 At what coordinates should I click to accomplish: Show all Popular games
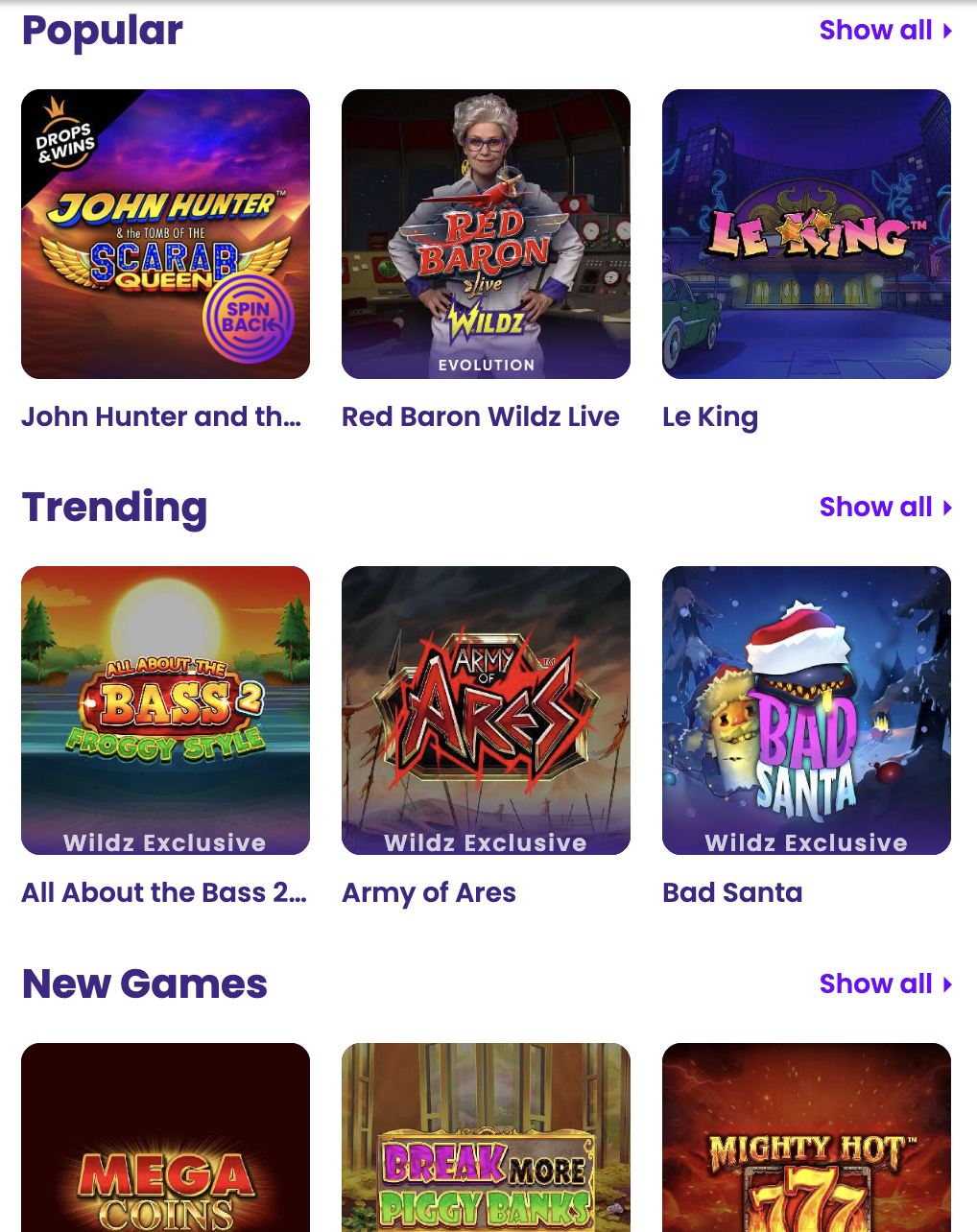[x=875, y=30]
